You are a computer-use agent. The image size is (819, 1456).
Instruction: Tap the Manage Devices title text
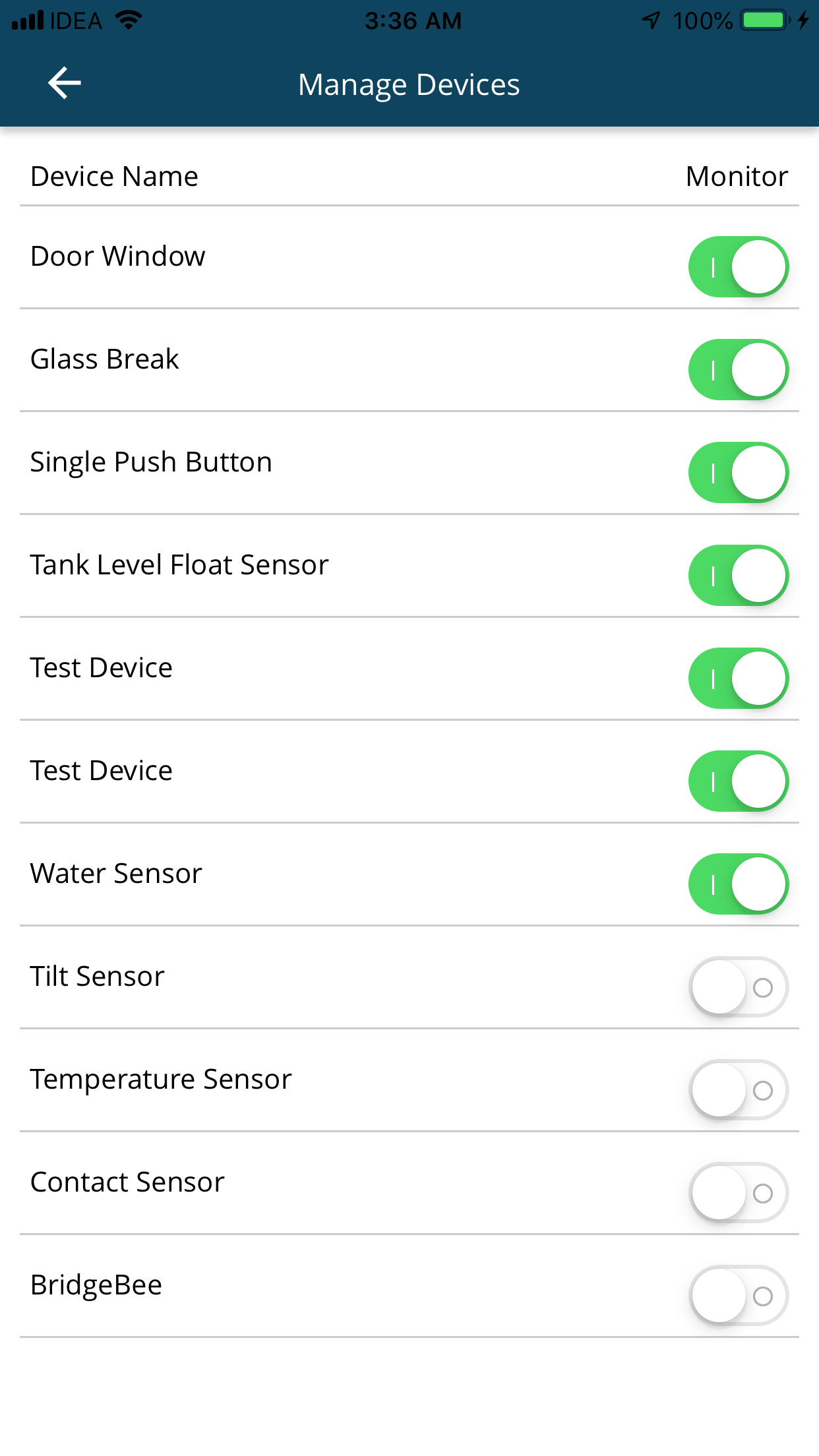409,84
